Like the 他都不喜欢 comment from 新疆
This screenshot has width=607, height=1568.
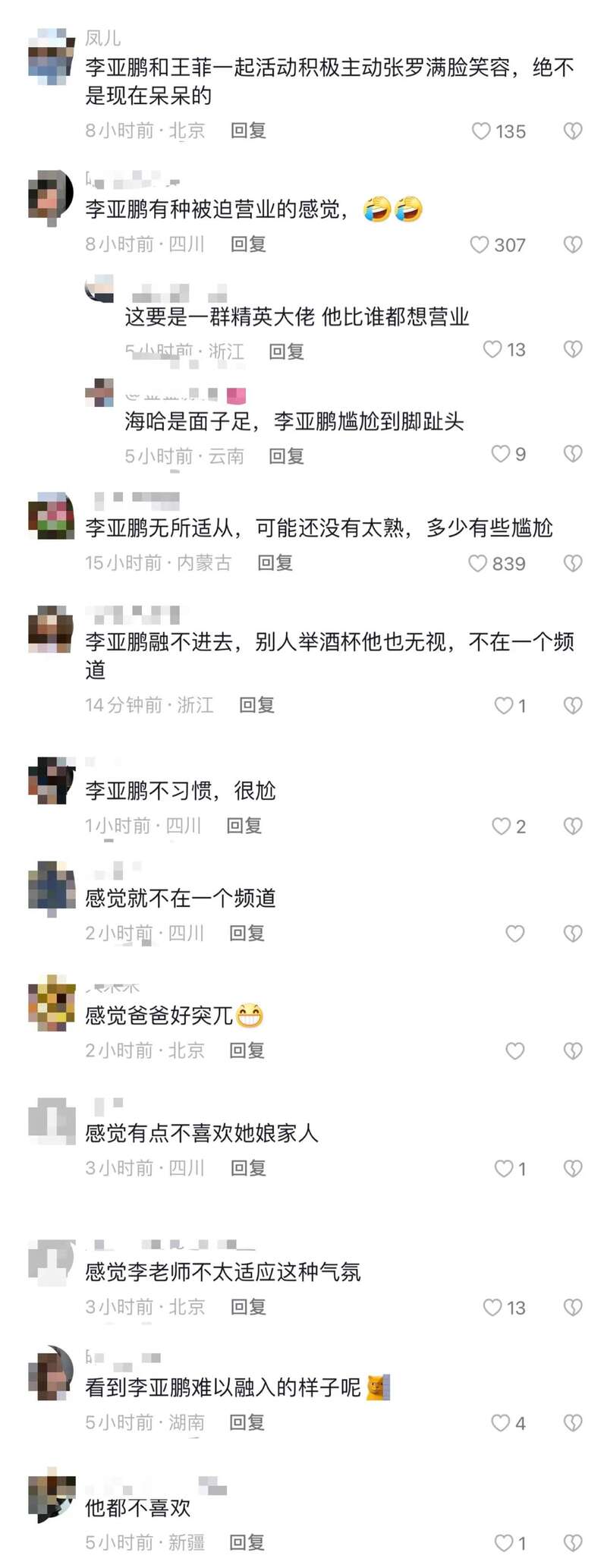(504, 1542)
